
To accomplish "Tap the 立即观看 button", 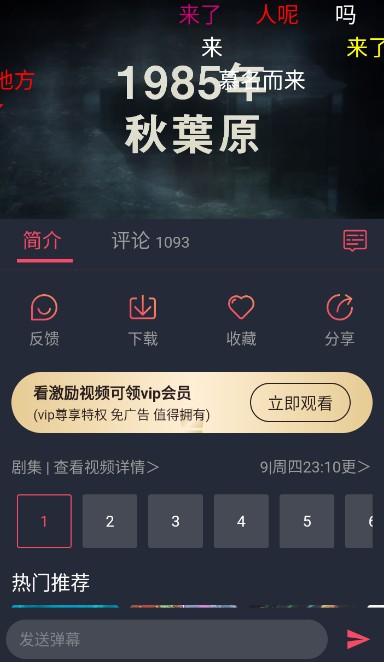I will 300,403.
